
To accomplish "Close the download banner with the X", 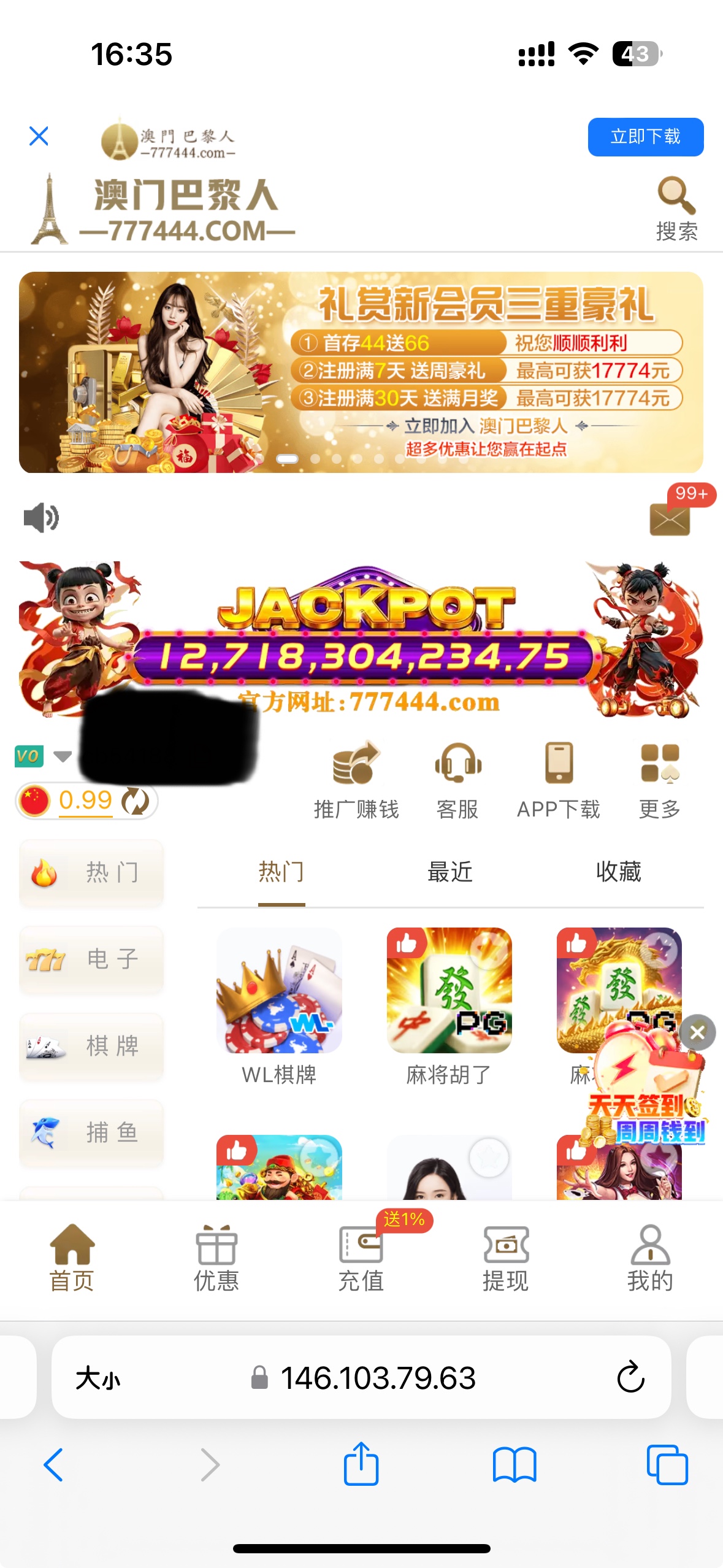I will [x=39, y=136].
